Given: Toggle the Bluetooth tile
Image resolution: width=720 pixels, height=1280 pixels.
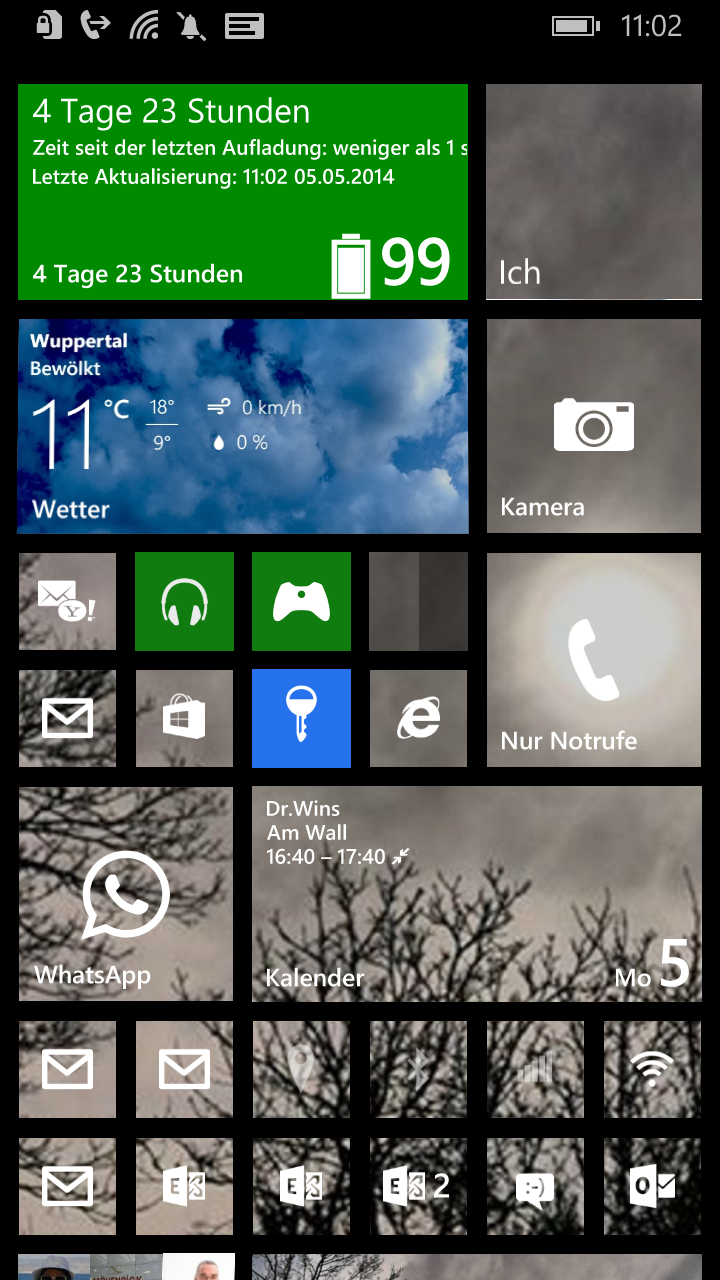Looking at the screenshot, I should click(418, 1069).
